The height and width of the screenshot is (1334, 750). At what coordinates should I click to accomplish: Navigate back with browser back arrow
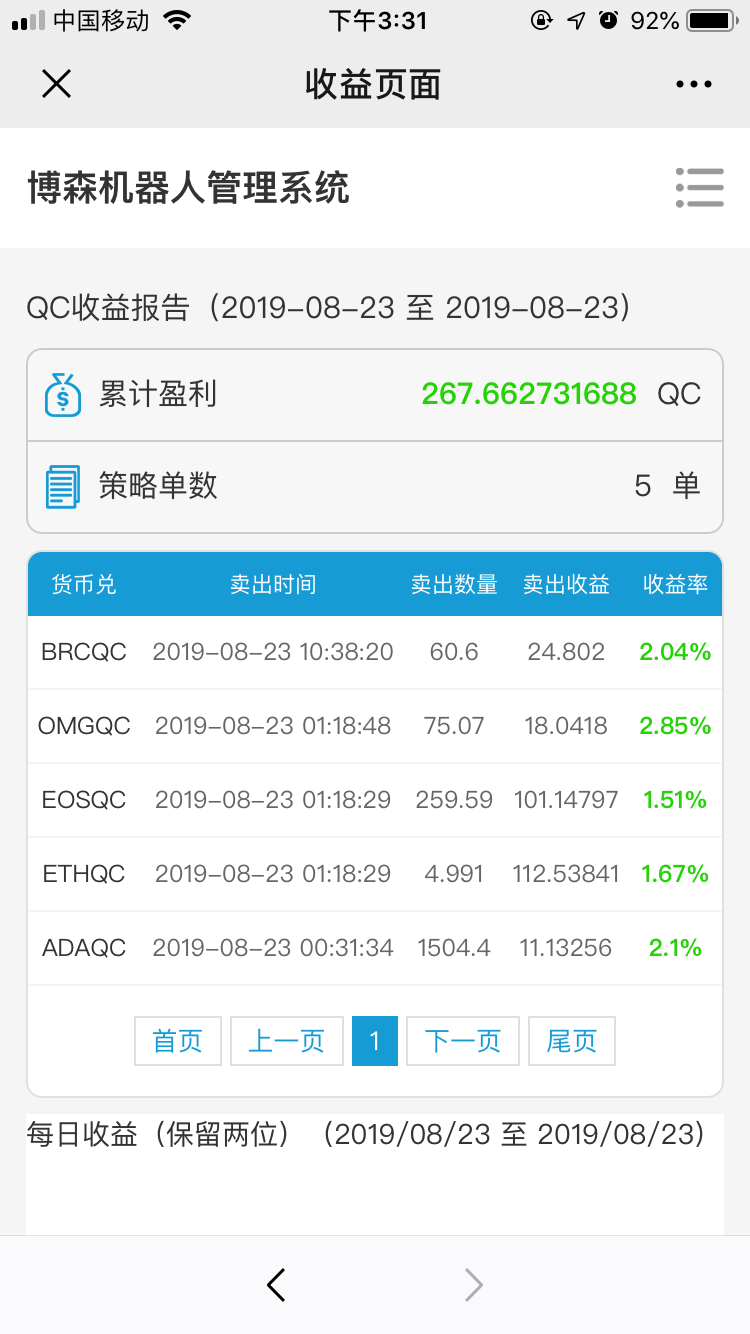pyautogui.click(x=277, y=1285)
